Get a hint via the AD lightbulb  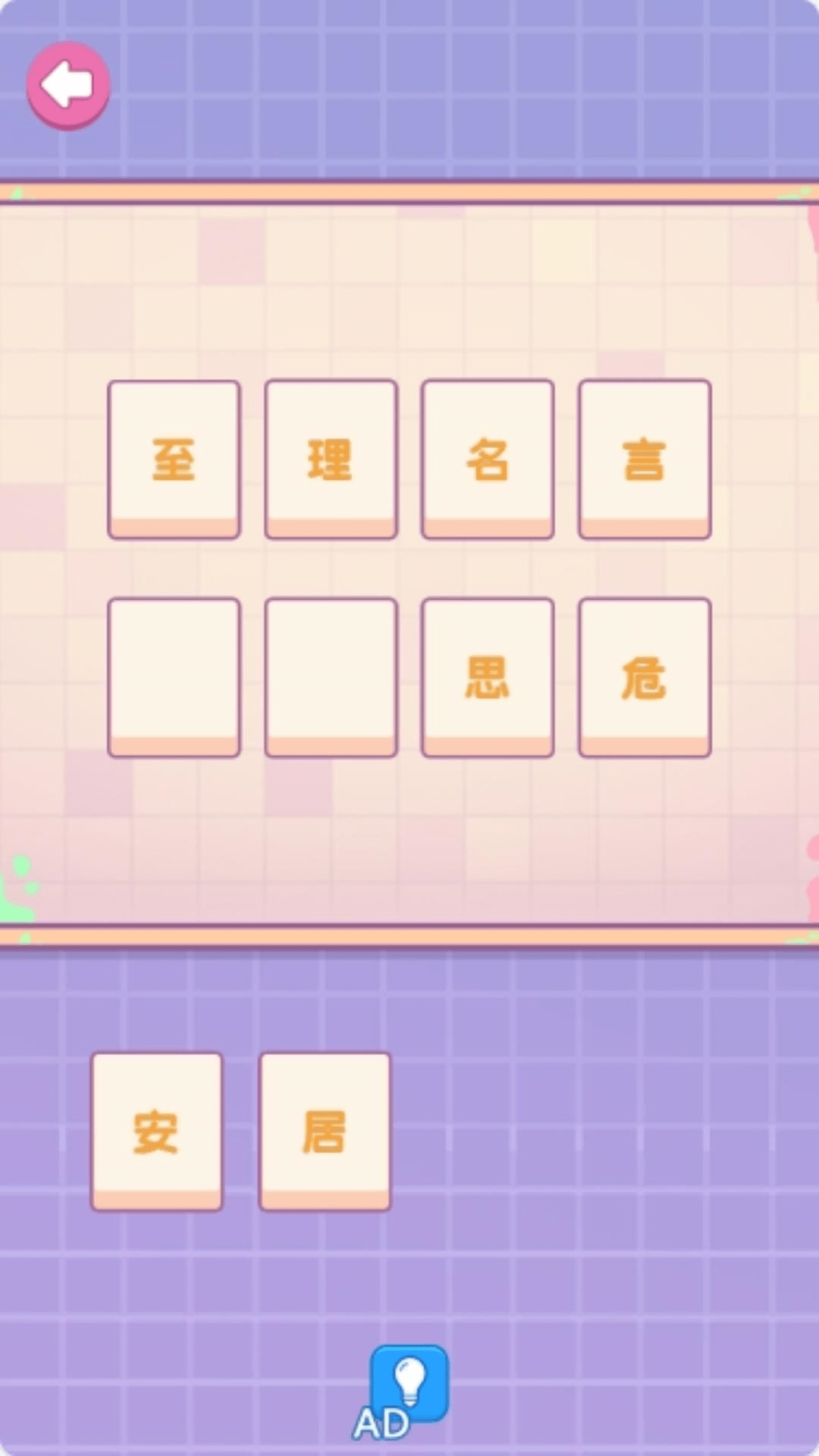pyautogui.click(x=408, y=1385)
